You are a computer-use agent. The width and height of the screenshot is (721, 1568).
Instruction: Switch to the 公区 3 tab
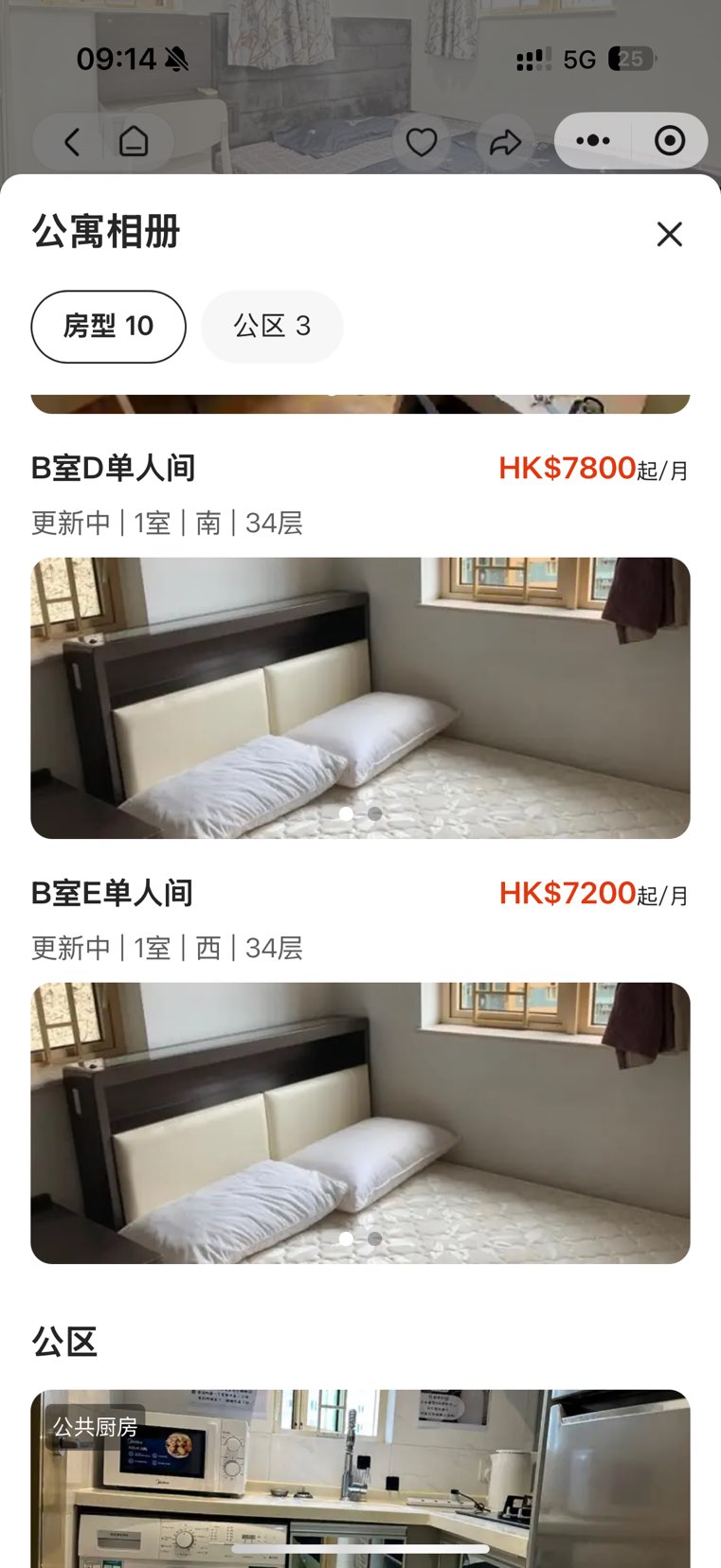[272, 327]
